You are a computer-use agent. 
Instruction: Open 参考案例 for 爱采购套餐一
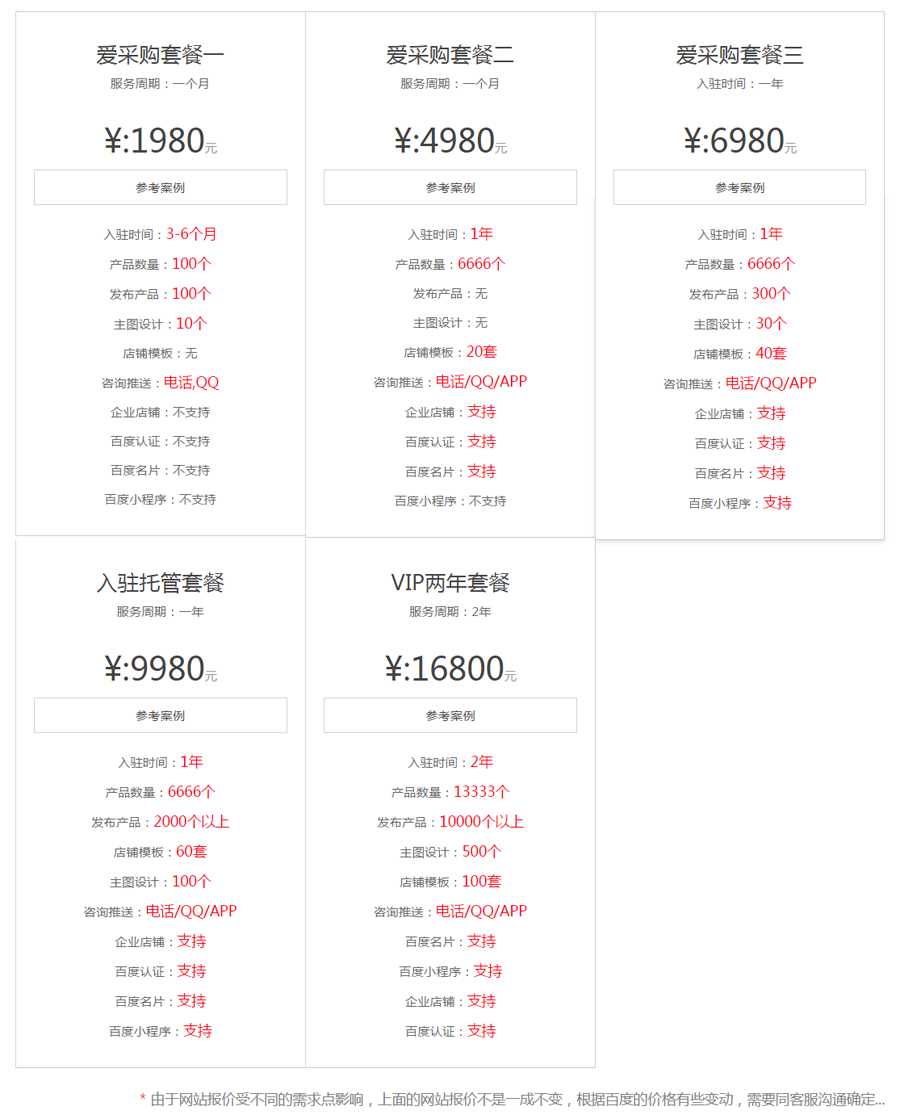[x=160, y=188]
